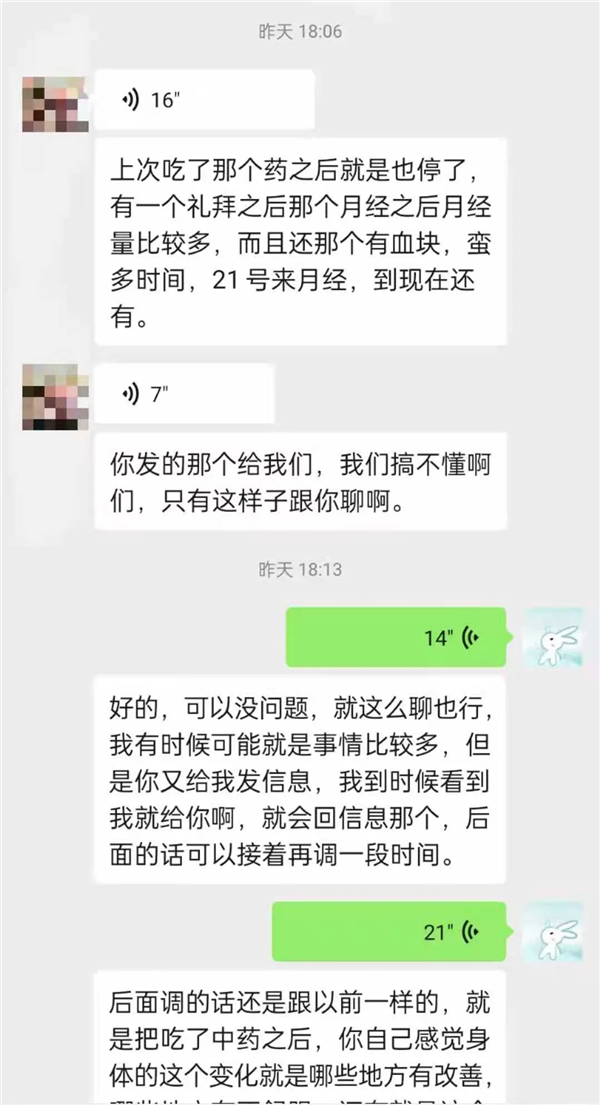This screenshot has width=600, height=1105.
Task: Play the green 21-second voice message
Action: [402, 932]
